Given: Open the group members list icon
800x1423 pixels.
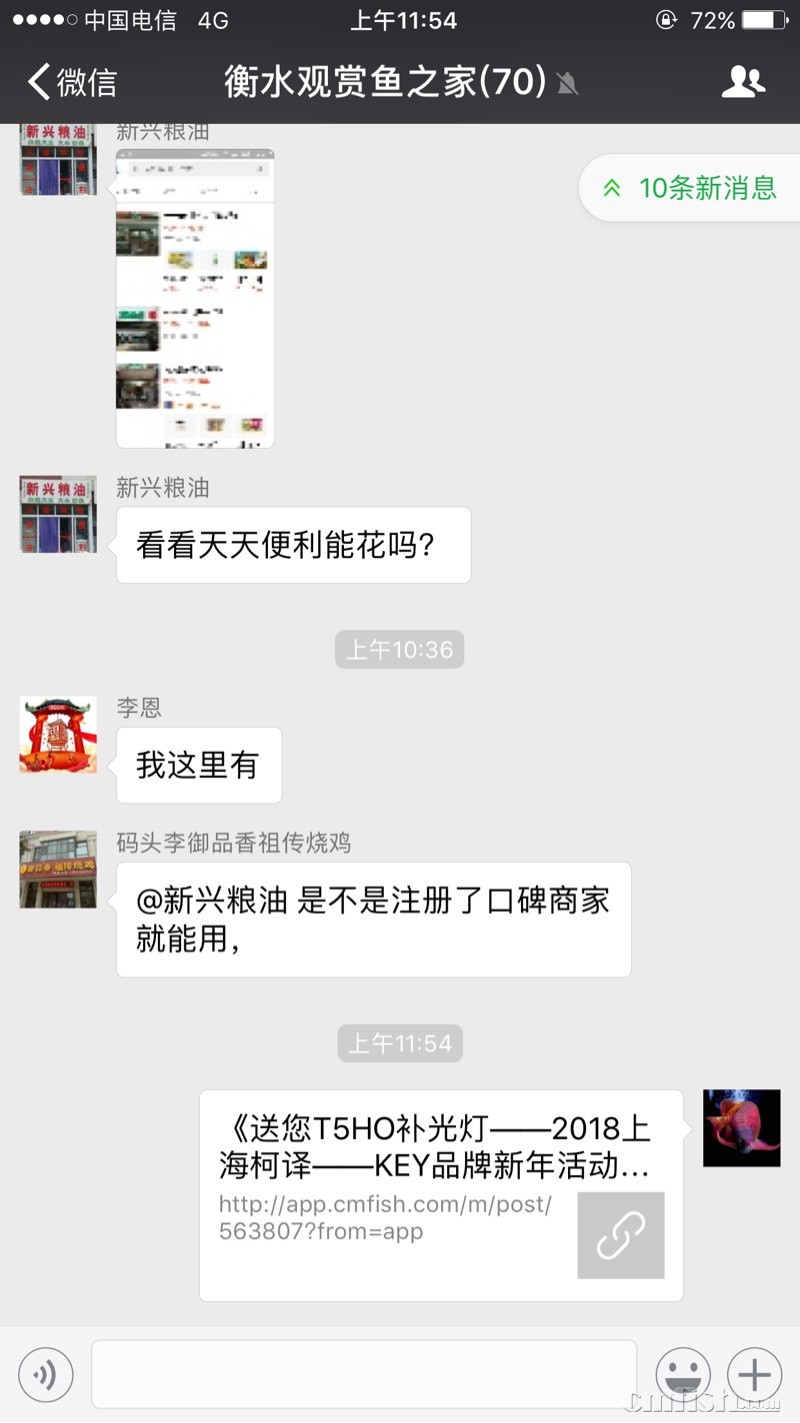Looking at the screenshot, I should click(744, 83).
